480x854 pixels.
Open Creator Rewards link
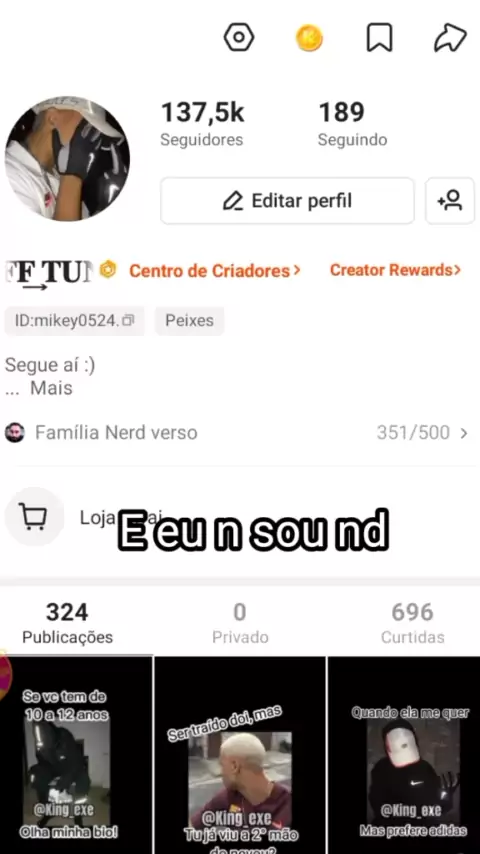(396, 270)
